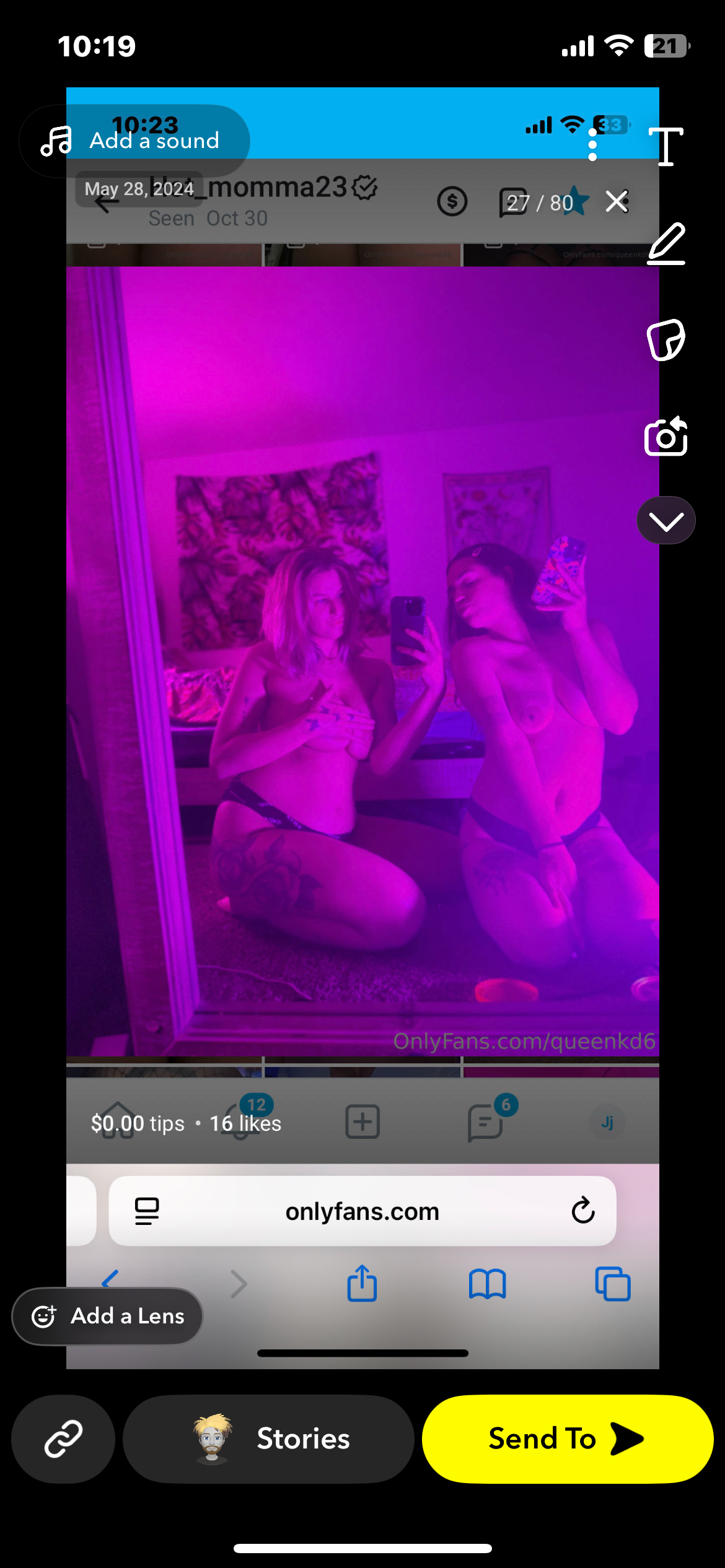This screenshot has height=1568, width=725.
Task: Select the text tool
Action: tap(666, 147)
